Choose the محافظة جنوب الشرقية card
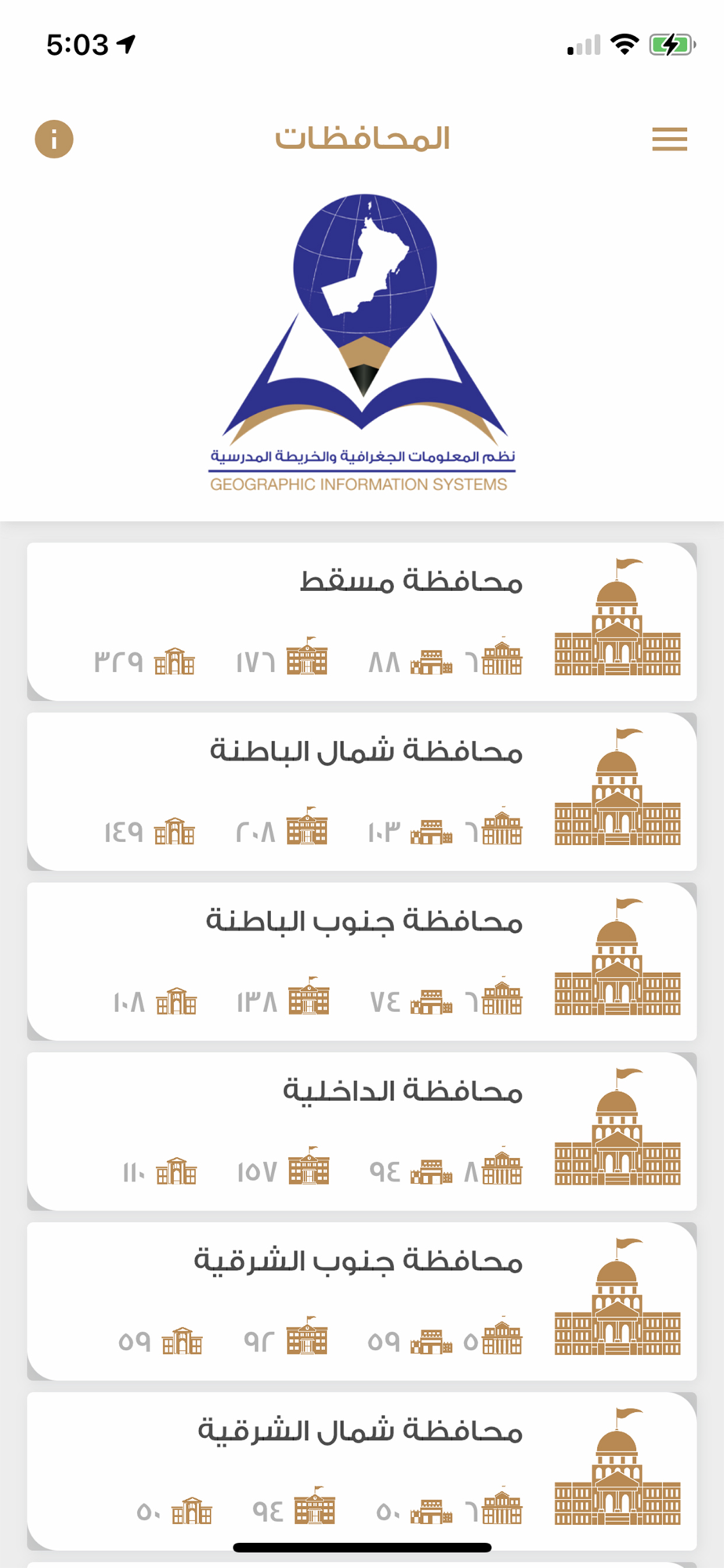724x1568 pixels. point(362,1301)
